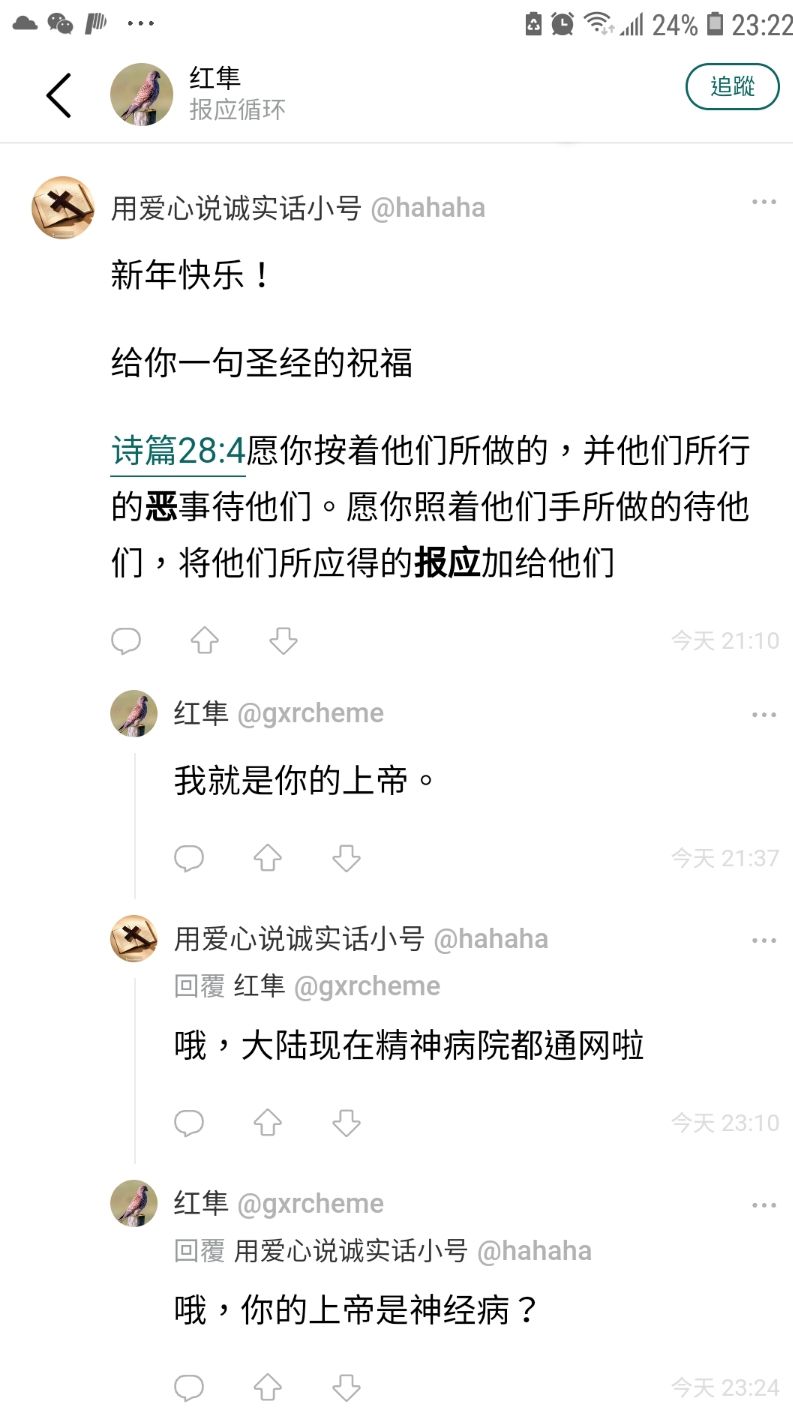Screen dimensions: 793x1427
Task: Upvote the 我就是你的上帝 comment
Action: (x=268, y=858)
